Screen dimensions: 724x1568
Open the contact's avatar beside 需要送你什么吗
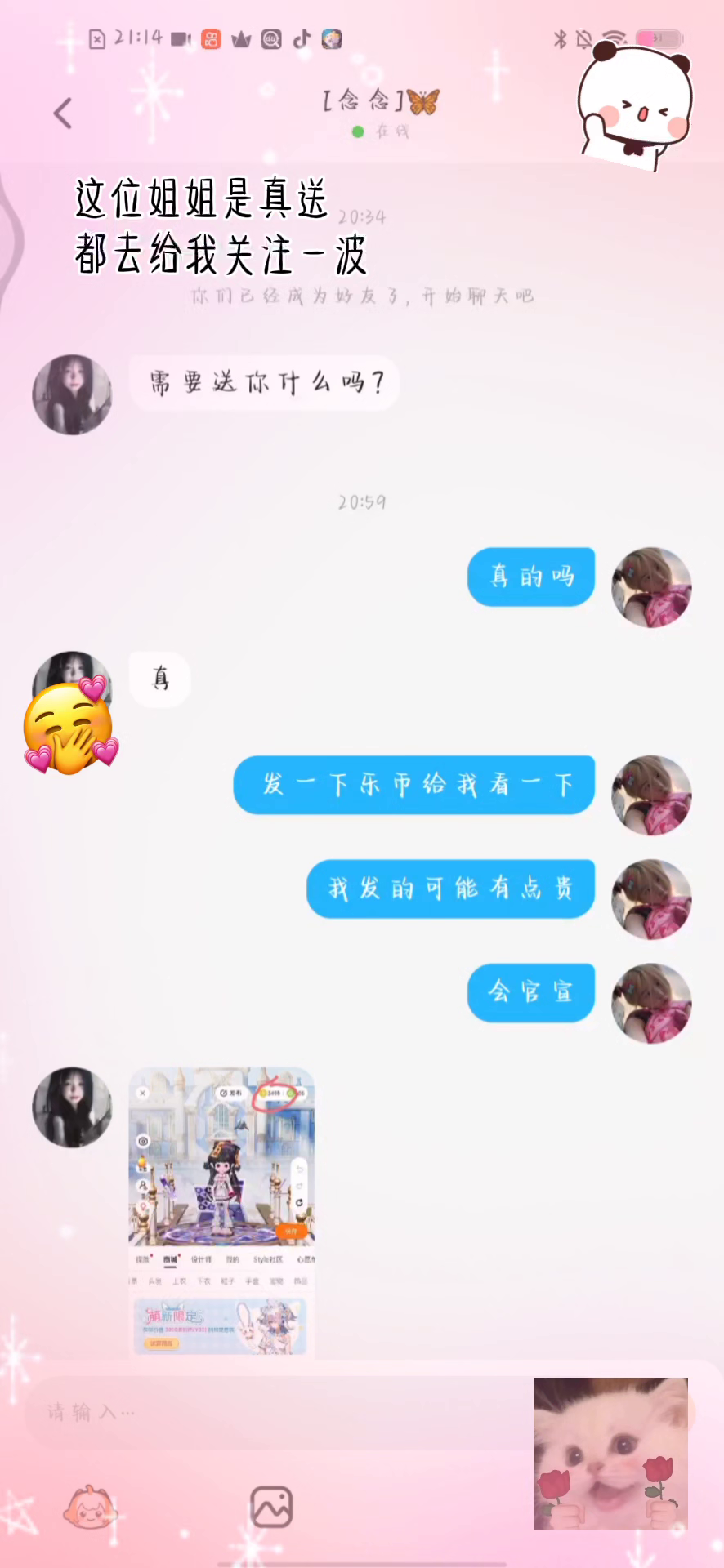coord(72,394)
